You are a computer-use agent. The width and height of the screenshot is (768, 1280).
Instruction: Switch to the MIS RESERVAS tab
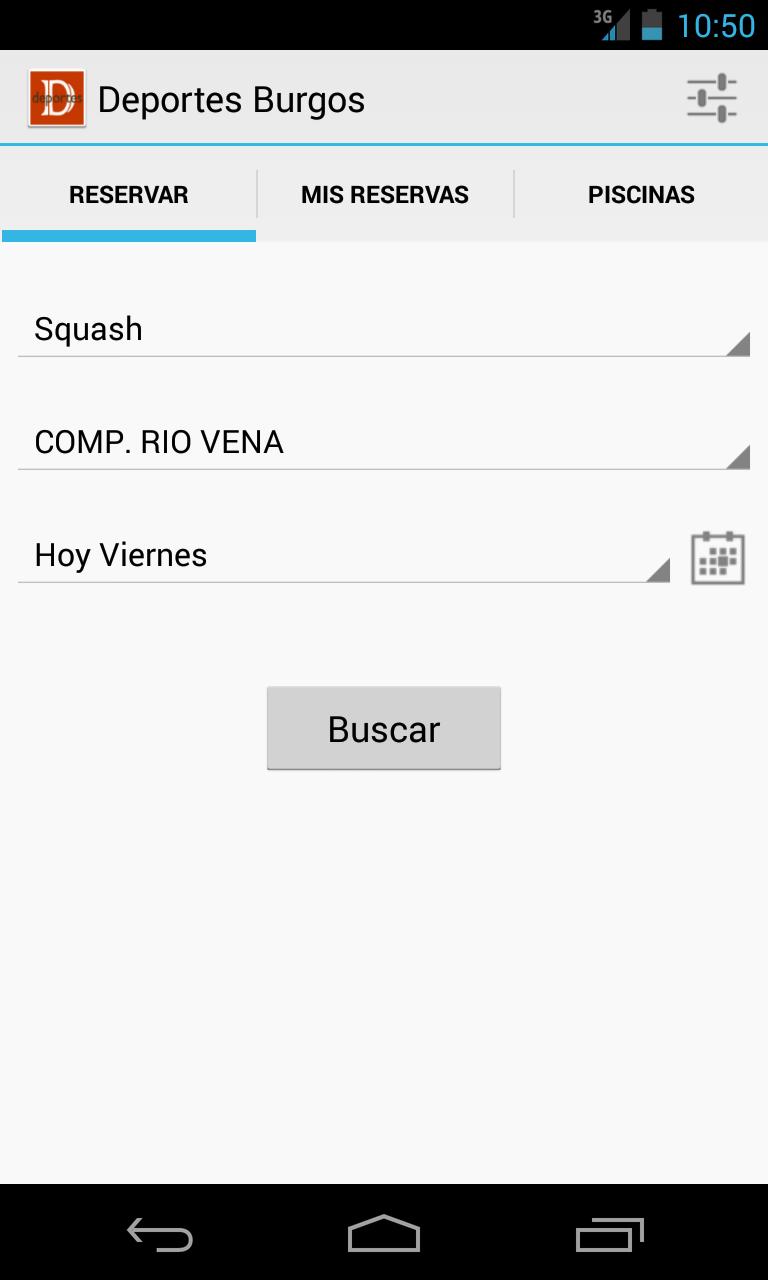click(384, 194)
